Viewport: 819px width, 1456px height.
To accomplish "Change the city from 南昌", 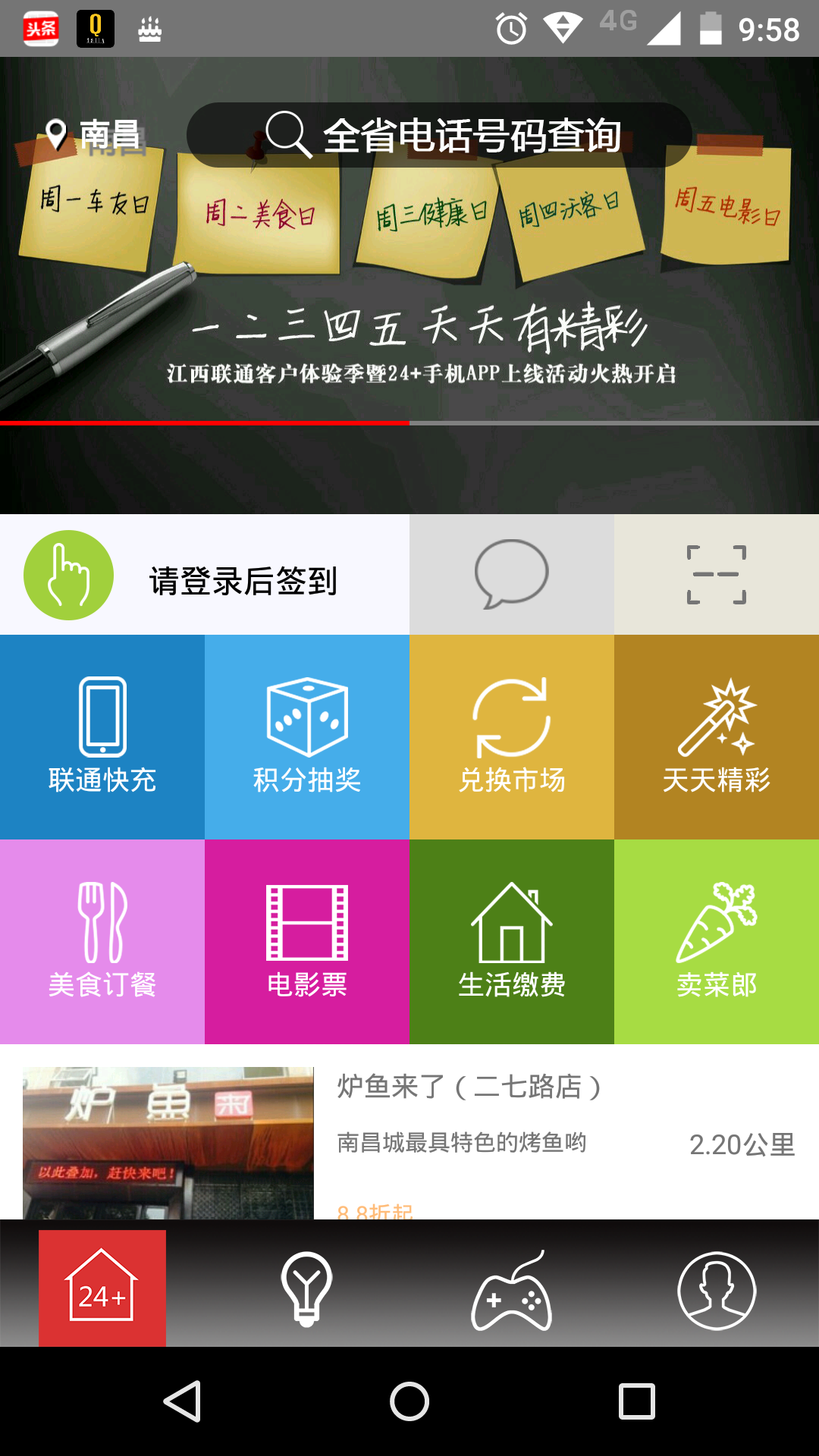I will tap(94, 136).
